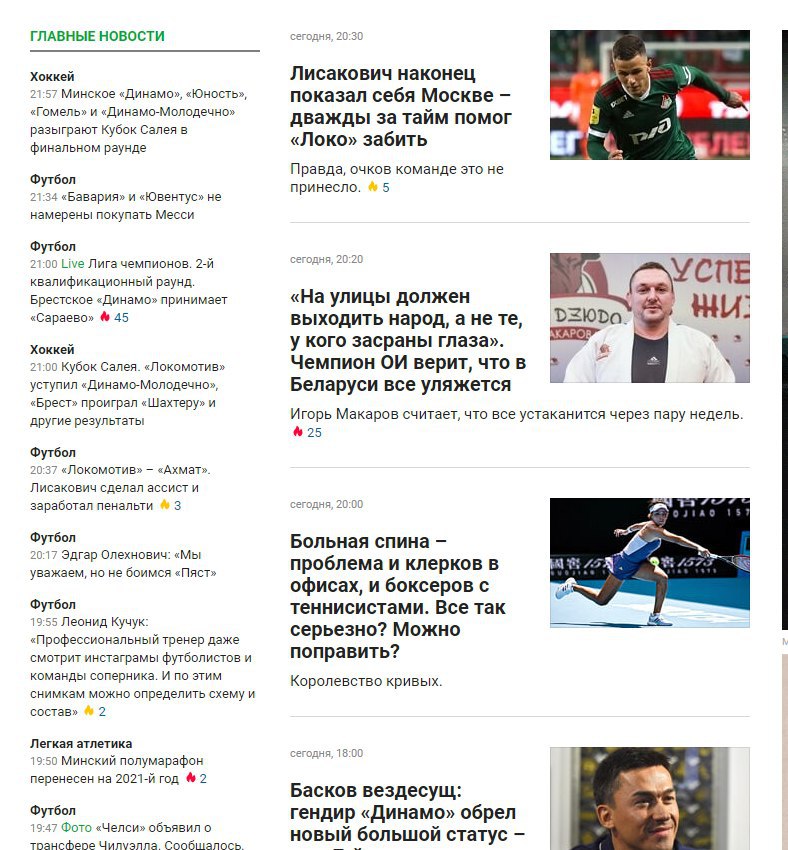Image resolution: width=788 pixels, height=850 pixels.
Task: Tap the judo champion Makarov photo thumbnail
Action: [649, 318]
